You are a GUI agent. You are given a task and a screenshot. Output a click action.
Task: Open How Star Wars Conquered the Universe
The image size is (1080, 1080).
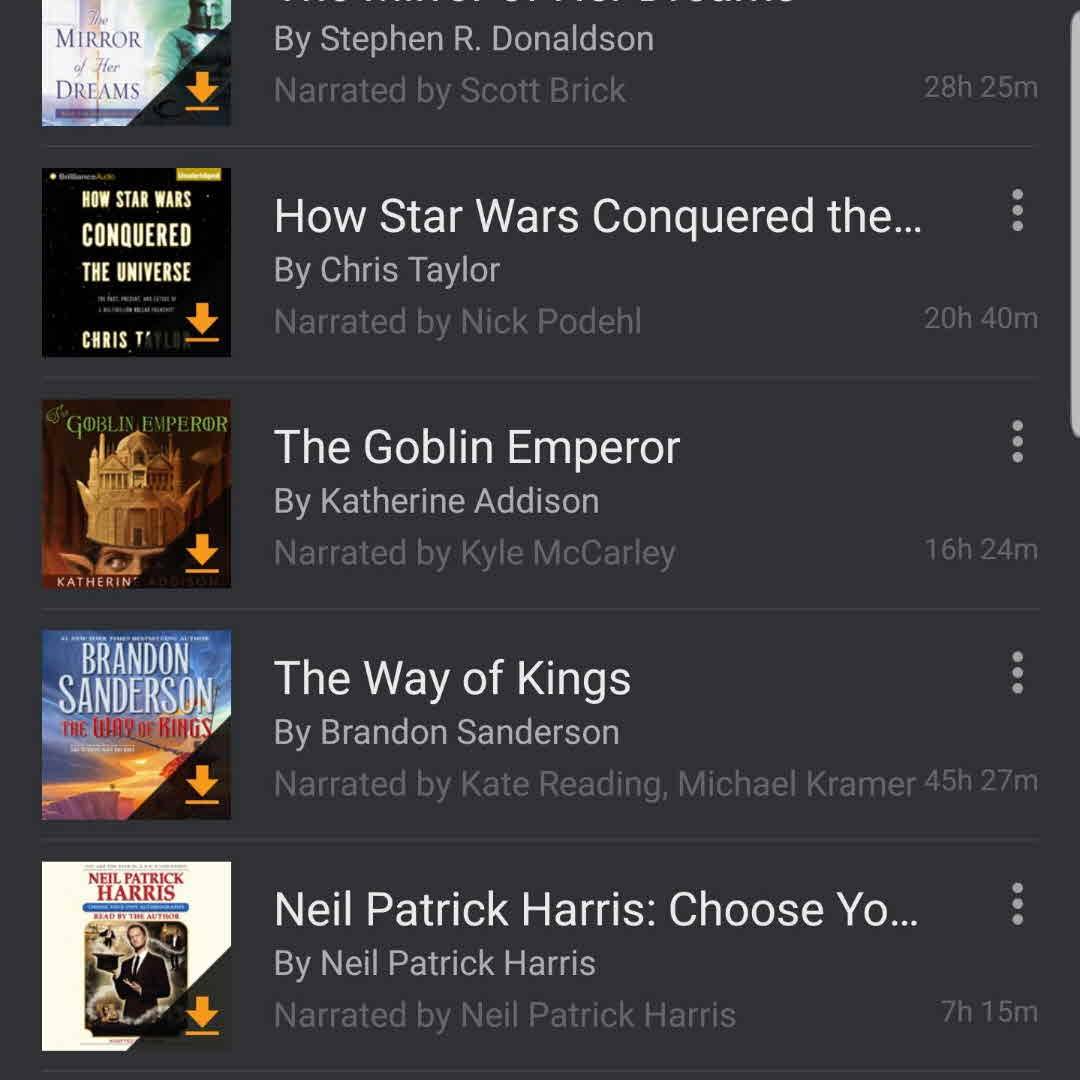[597, 217]
